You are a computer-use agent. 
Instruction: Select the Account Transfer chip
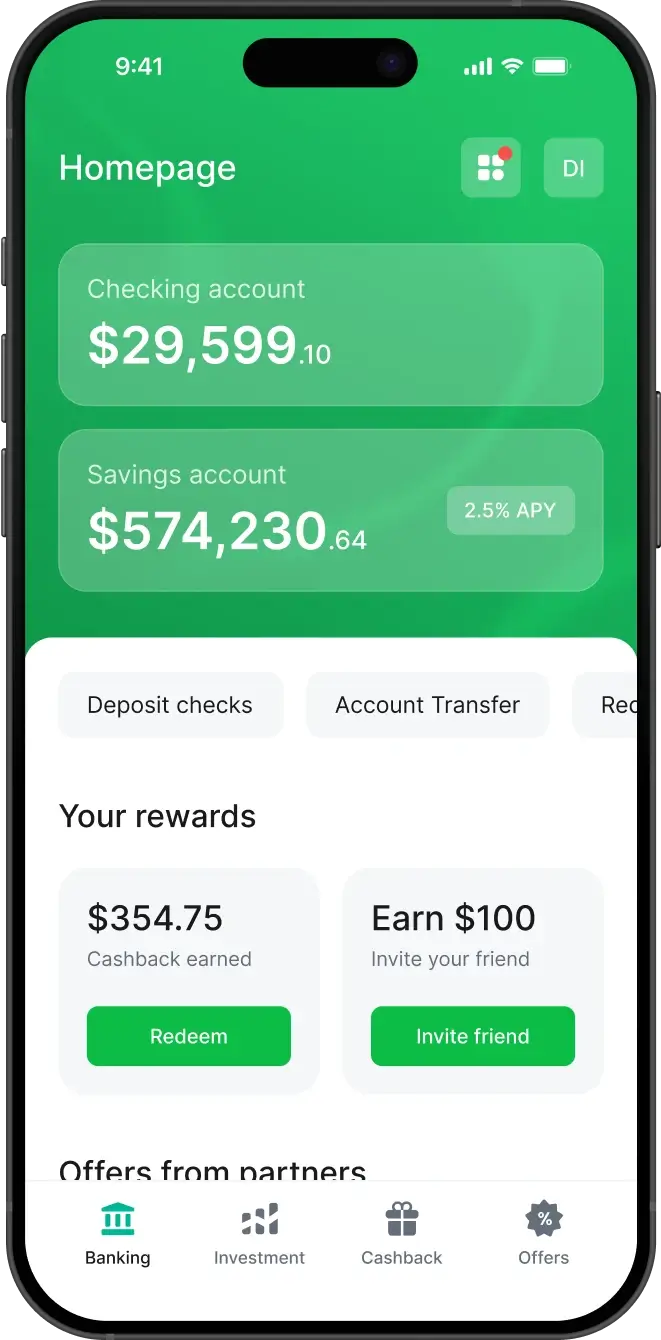click(x=427, y=705)
